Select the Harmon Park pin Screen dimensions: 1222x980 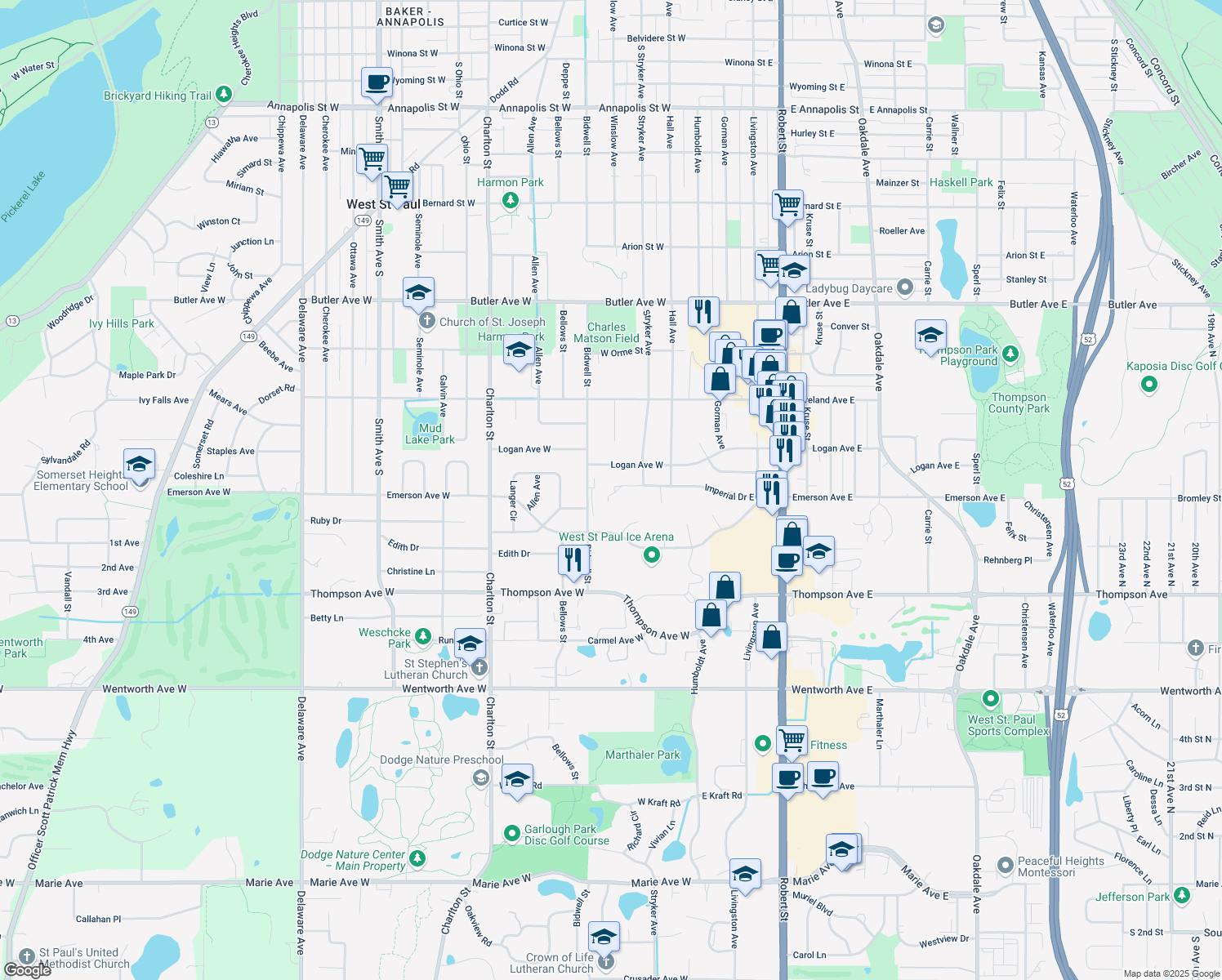[511, 200]
